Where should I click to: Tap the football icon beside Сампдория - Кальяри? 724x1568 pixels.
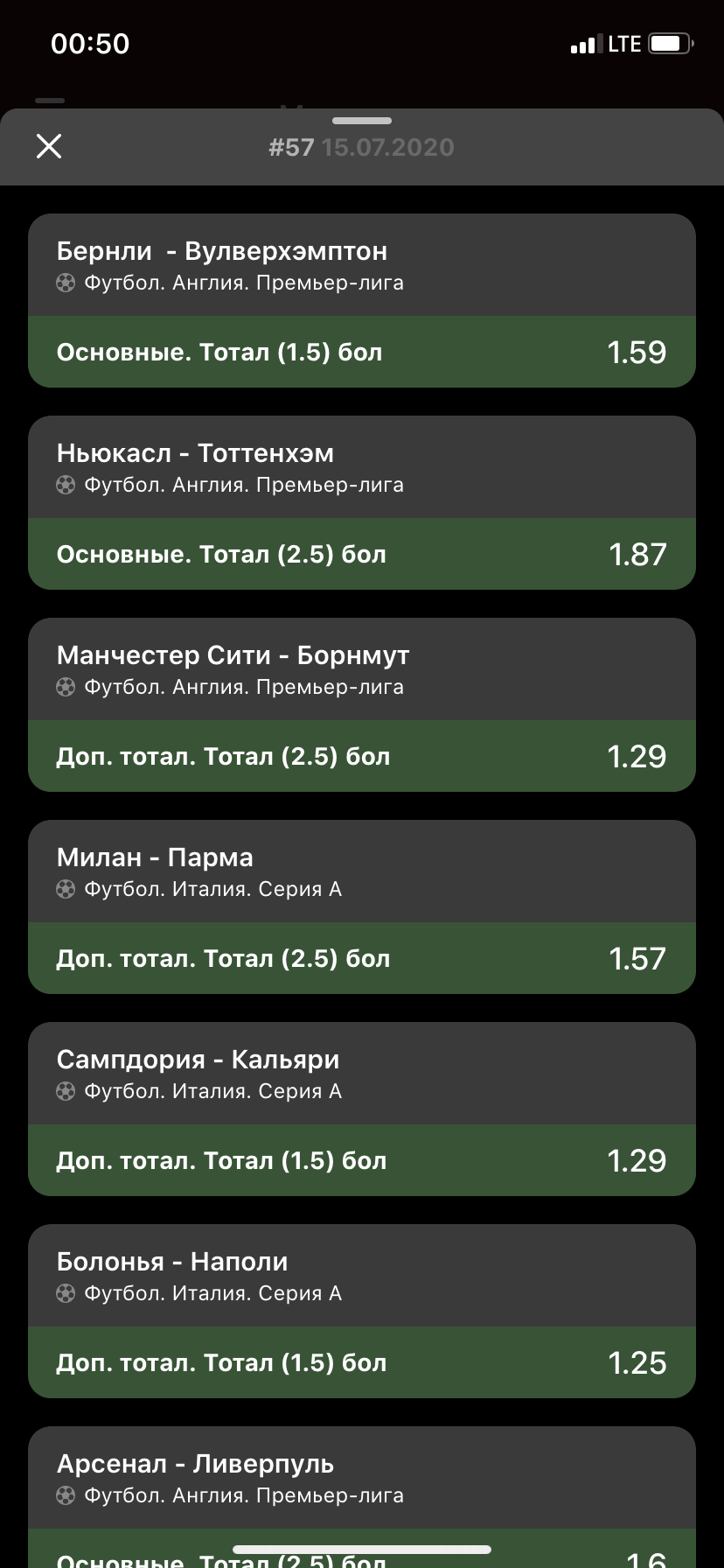pyautogui.click(x=65, y=1091)
